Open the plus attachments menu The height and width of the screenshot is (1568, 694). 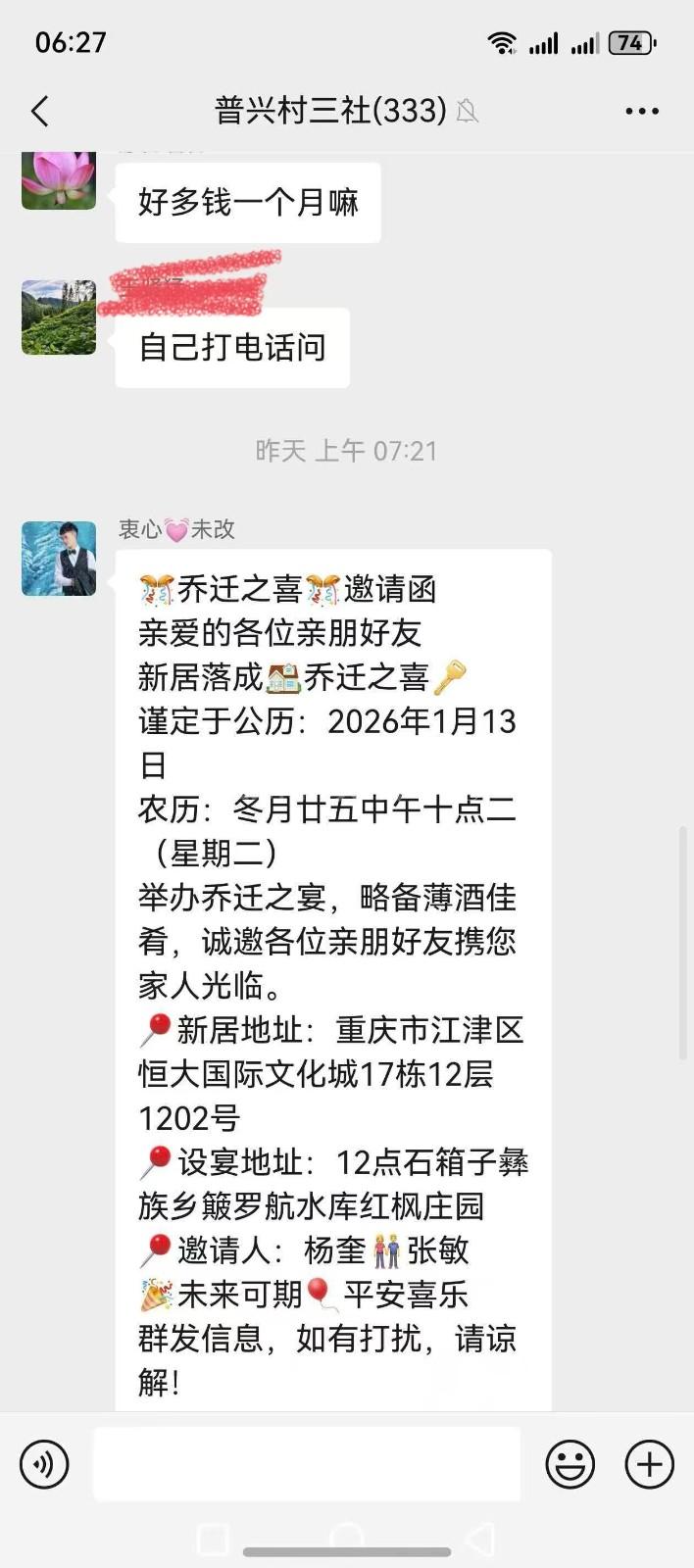(x=649, y=1464)
